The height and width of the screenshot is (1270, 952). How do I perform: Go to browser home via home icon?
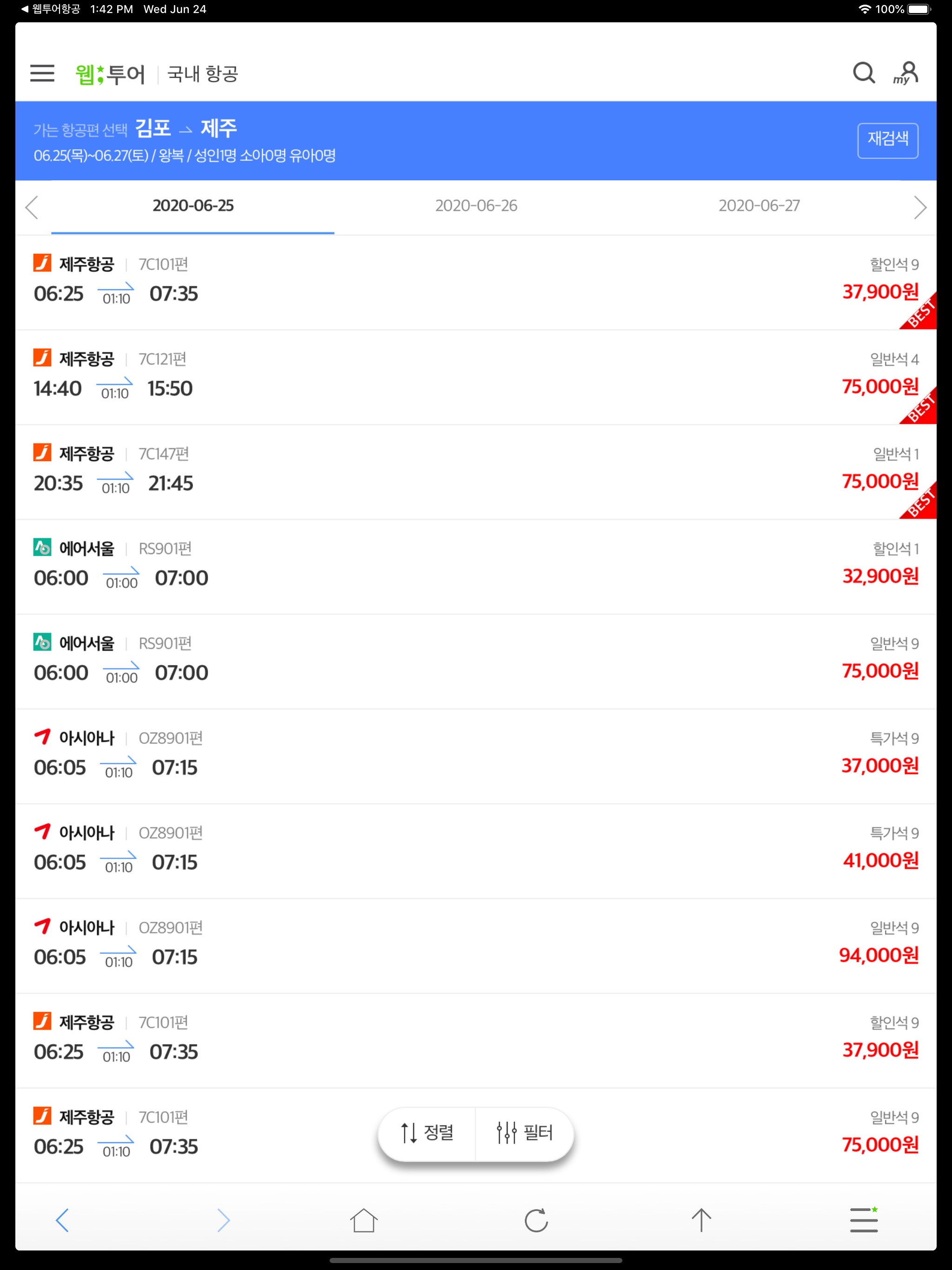click(x=364, y=1221)
